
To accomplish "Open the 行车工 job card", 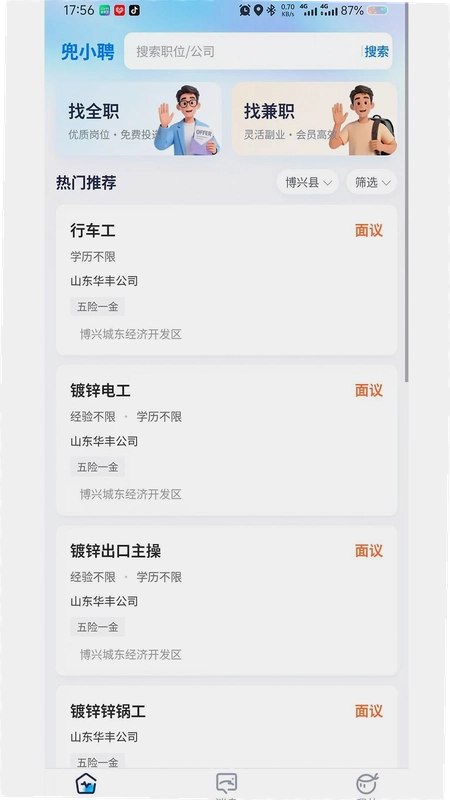I will (227, 280).
